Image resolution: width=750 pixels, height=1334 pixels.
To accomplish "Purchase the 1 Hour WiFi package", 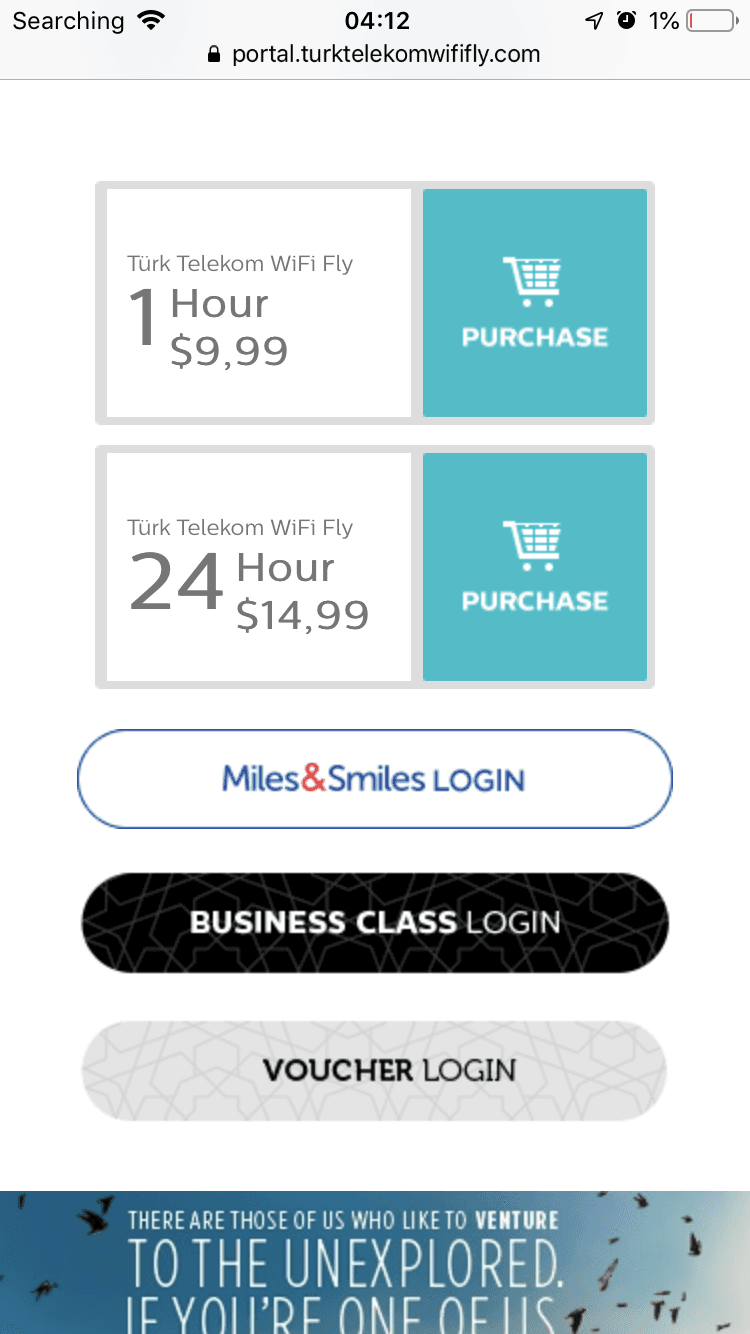I will coord(534,303).
